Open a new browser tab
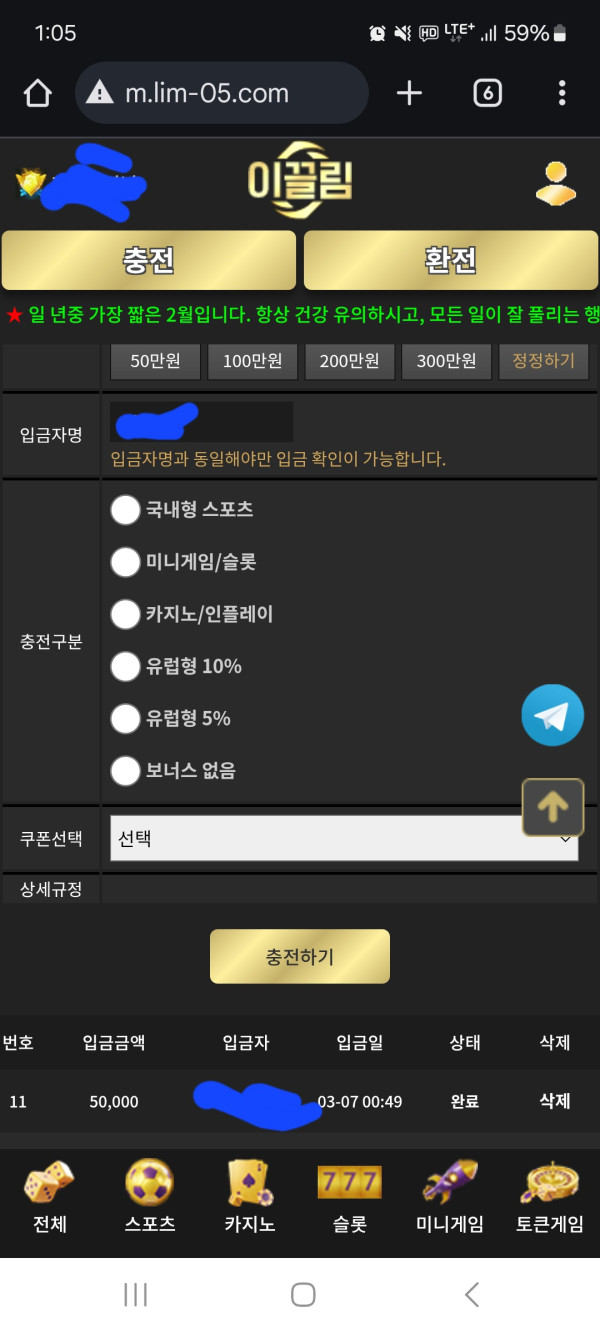The height and width of the screenshot is (1333, 600). 409,93
